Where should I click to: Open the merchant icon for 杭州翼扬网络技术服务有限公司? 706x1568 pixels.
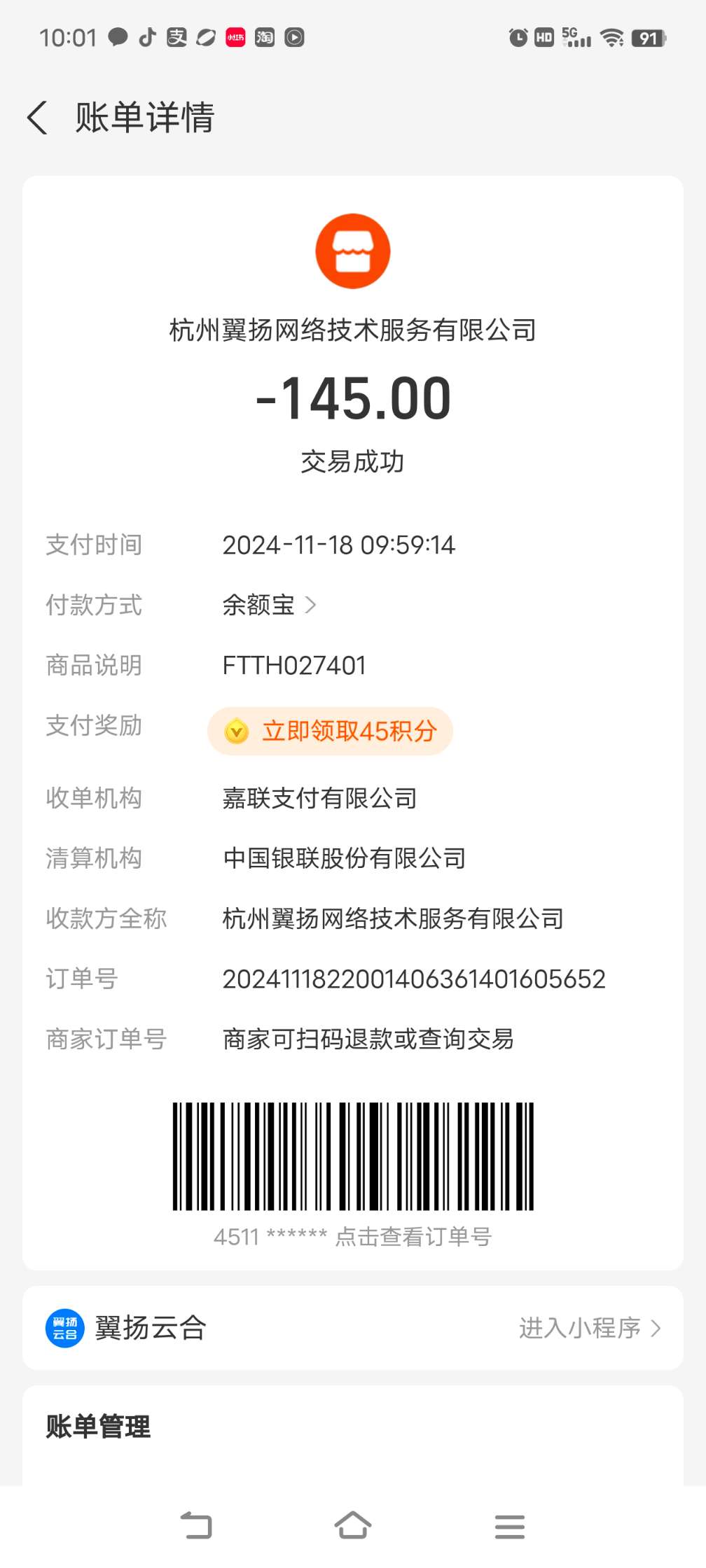(352, 251)
